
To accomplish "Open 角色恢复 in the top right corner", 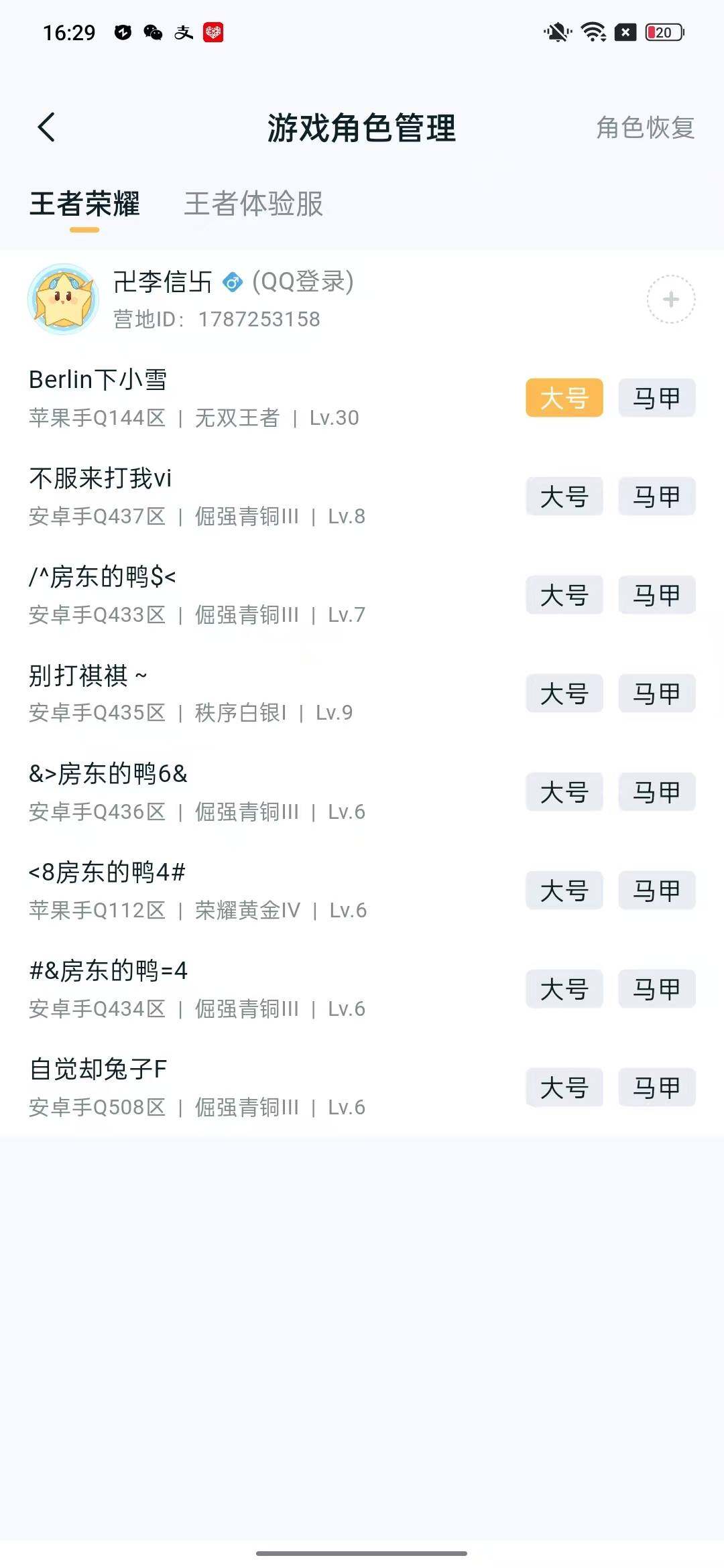I will point(644,129).
